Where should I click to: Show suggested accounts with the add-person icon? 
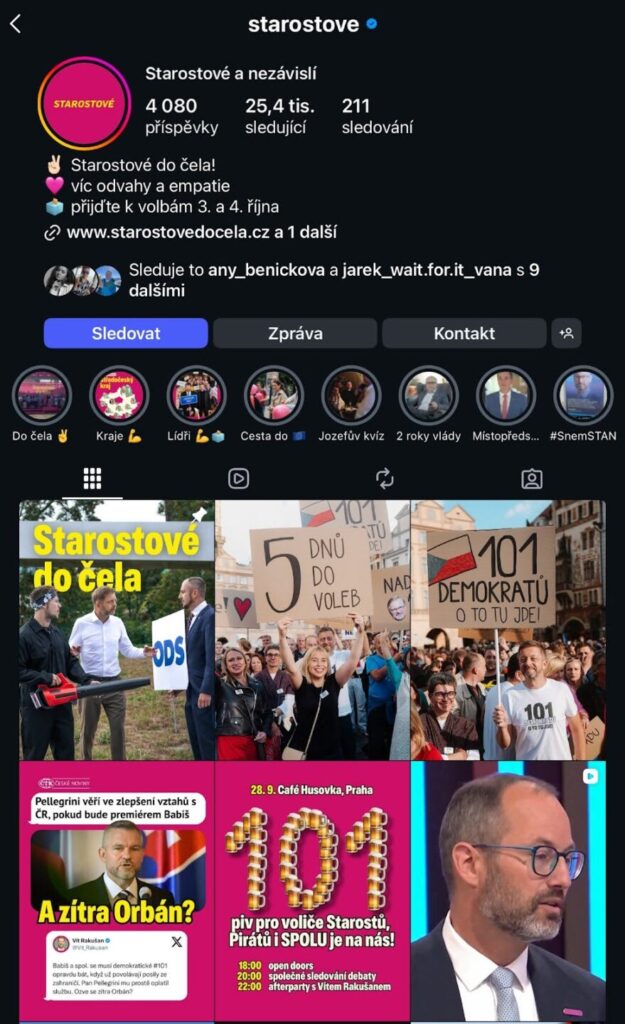pos(566,333)
